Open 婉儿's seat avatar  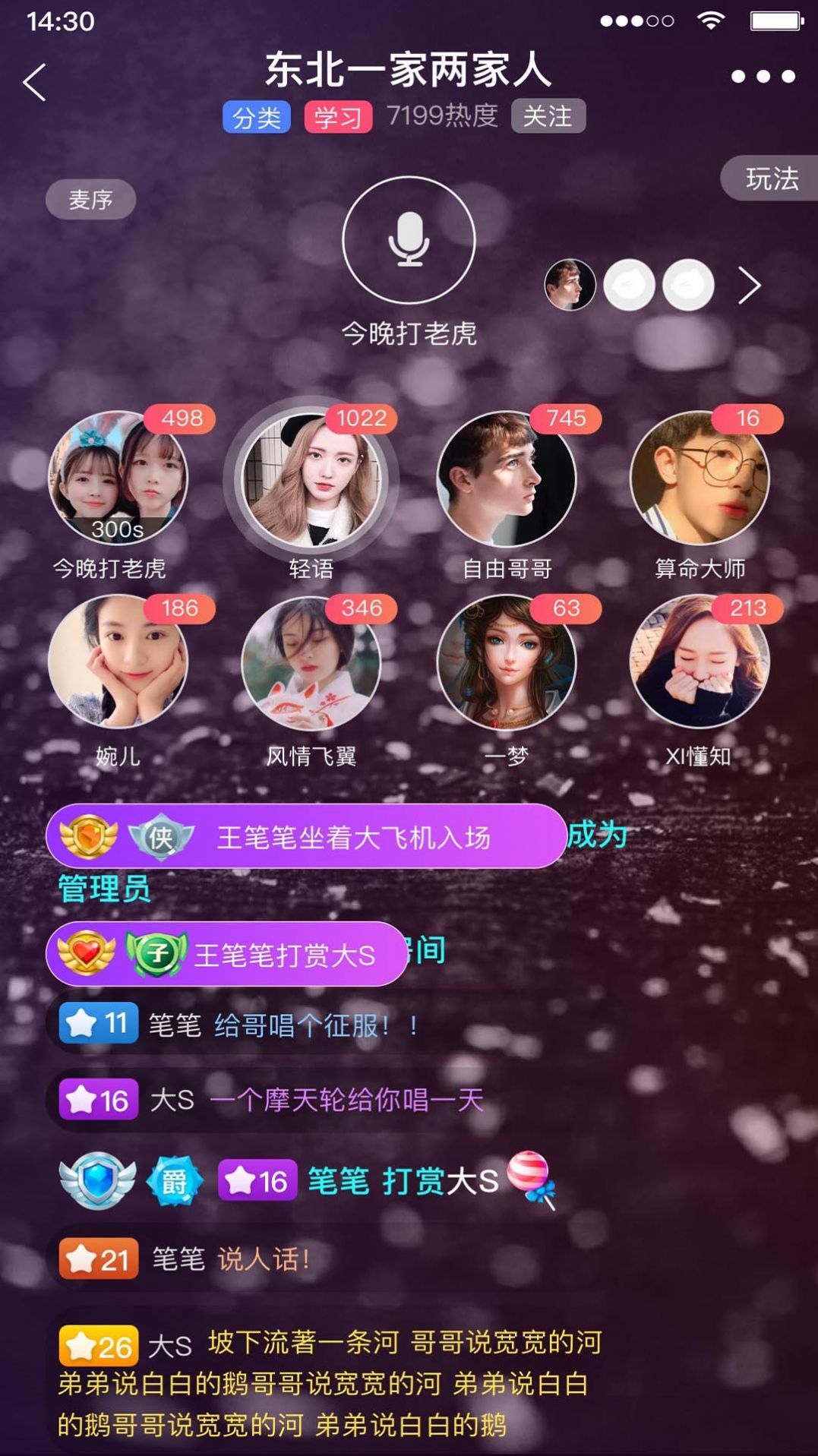118,662
